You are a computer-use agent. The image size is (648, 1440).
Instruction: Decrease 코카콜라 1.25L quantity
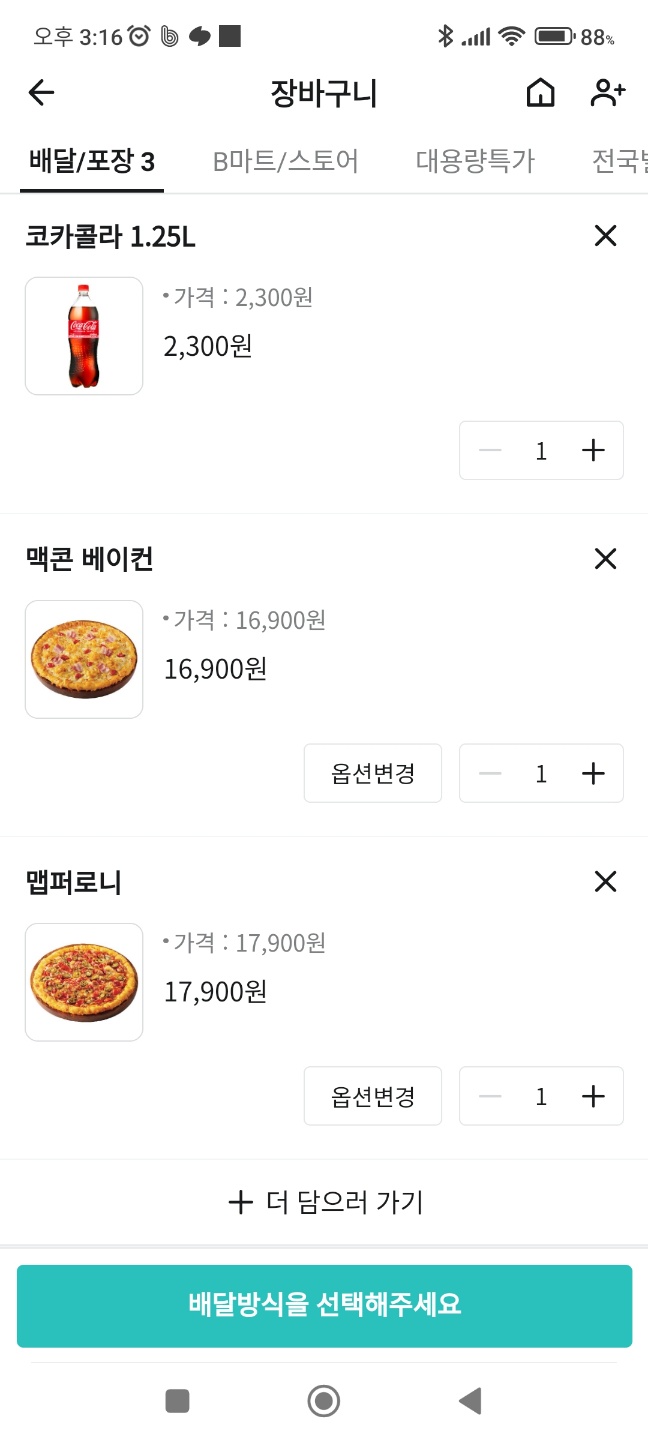490,451
